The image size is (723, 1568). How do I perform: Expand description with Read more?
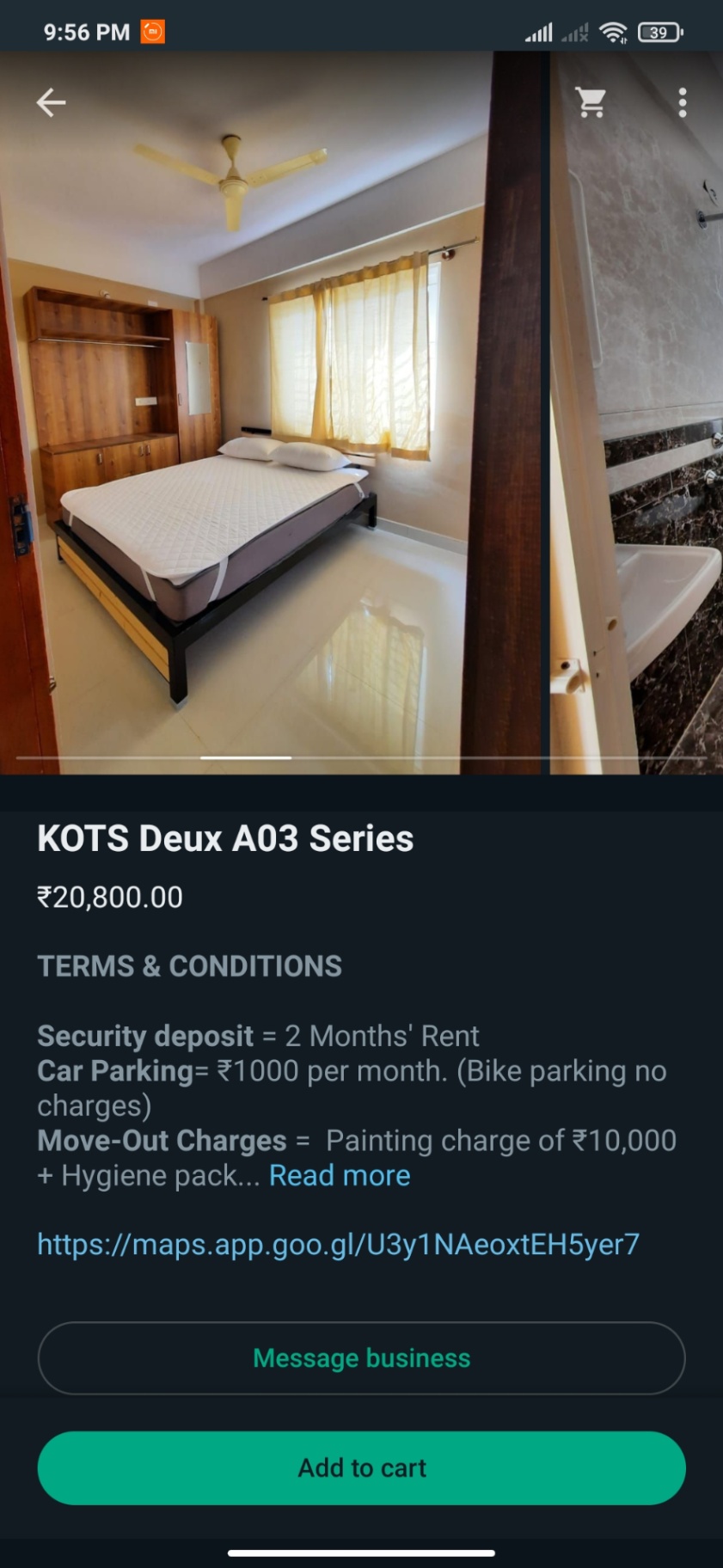coord(340,1175)
